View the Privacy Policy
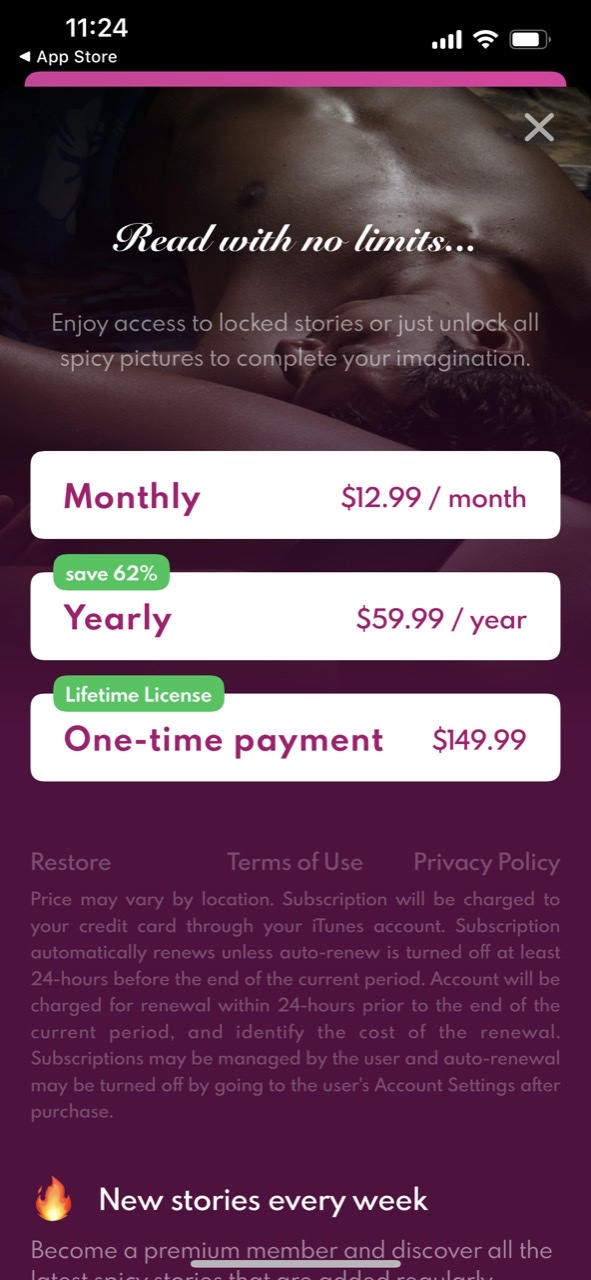This screenshot has width=591, height=1280. click(x=487, y=862)
